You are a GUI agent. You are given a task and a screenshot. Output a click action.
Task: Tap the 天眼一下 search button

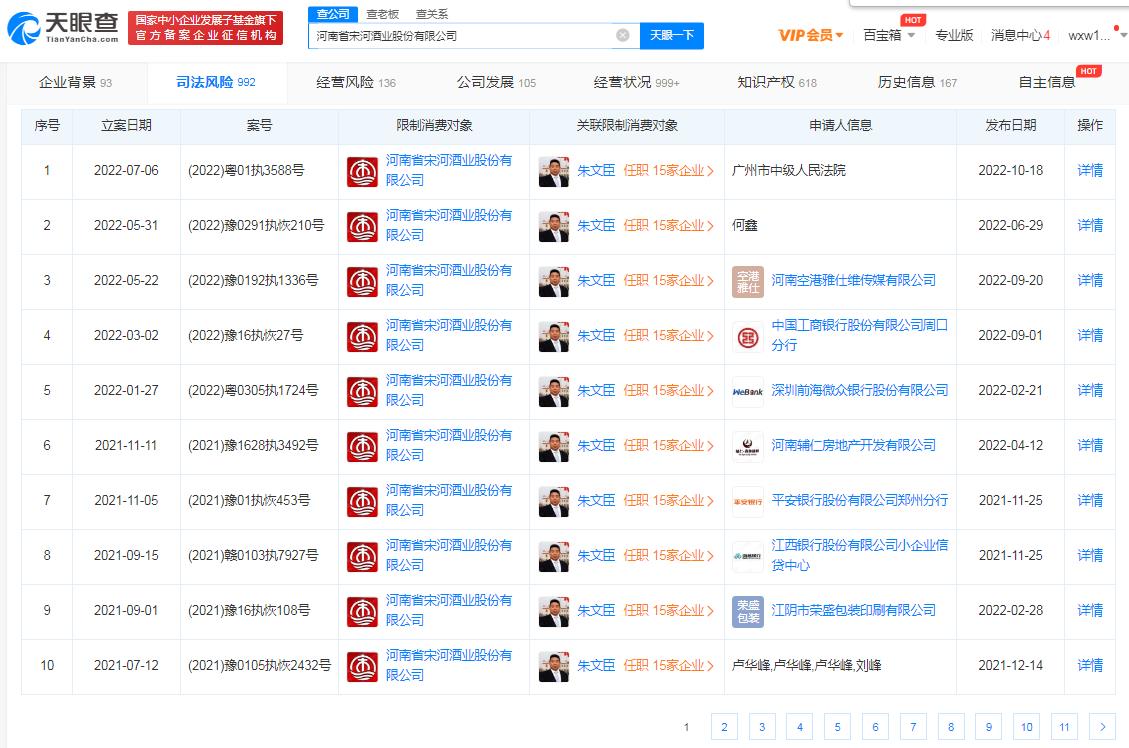[x=671, y=35]
